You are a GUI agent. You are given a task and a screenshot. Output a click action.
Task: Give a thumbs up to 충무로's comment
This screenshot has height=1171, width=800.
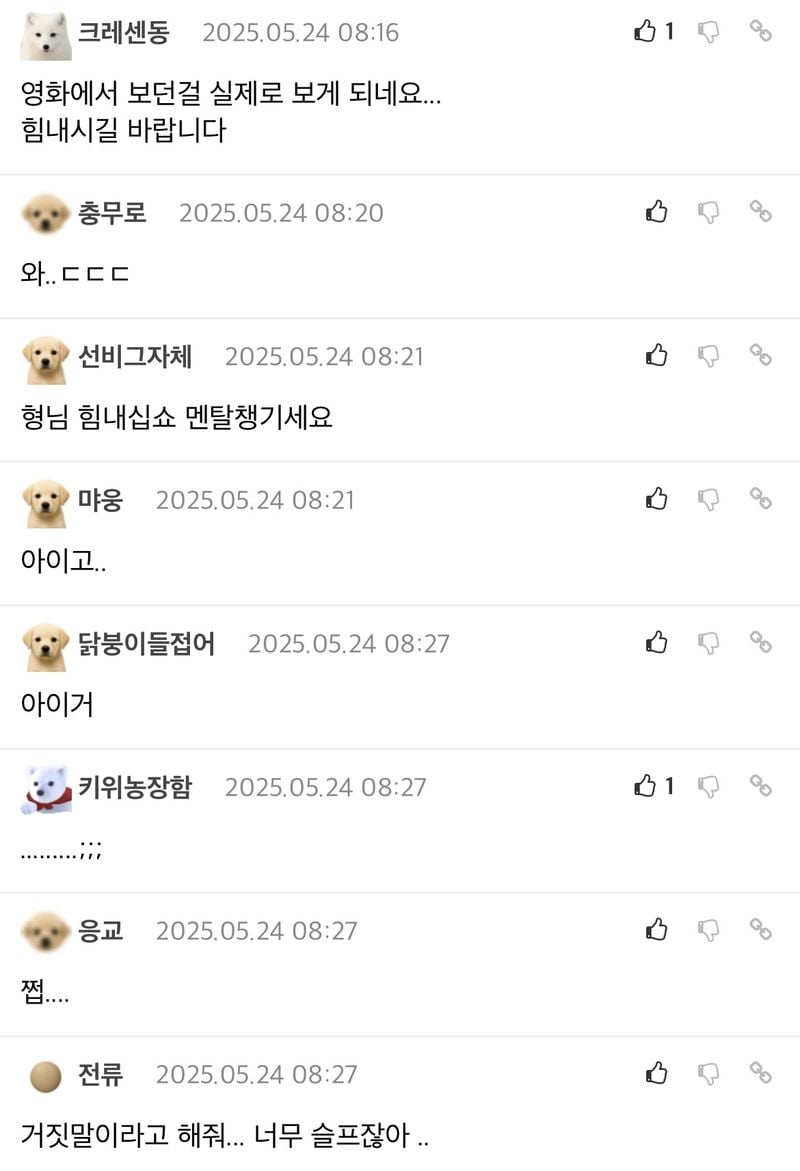tap(656, 212)
